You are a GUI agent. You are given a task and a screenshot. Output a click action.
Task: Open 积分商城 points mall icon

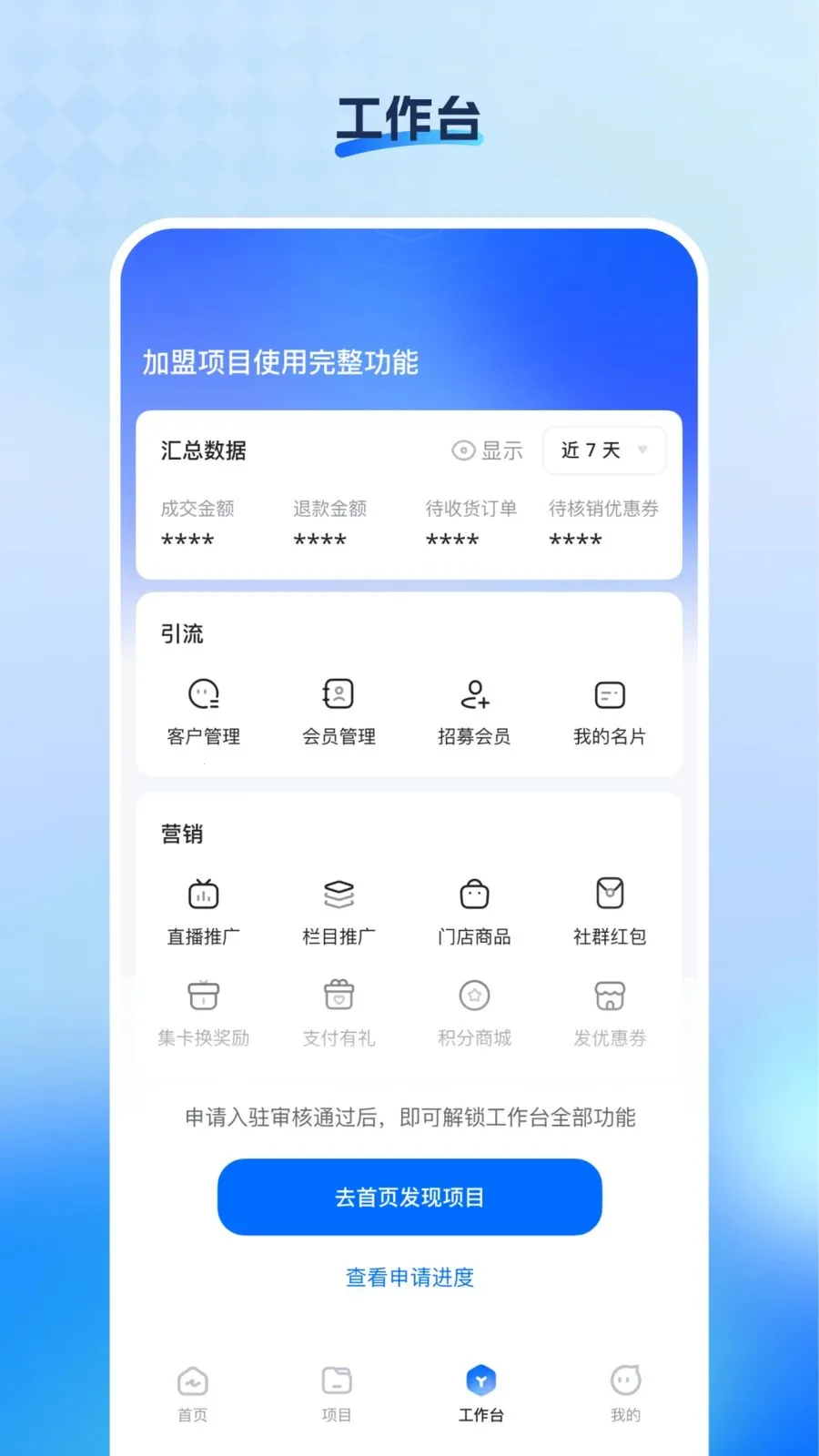[x=473, y=1010]
